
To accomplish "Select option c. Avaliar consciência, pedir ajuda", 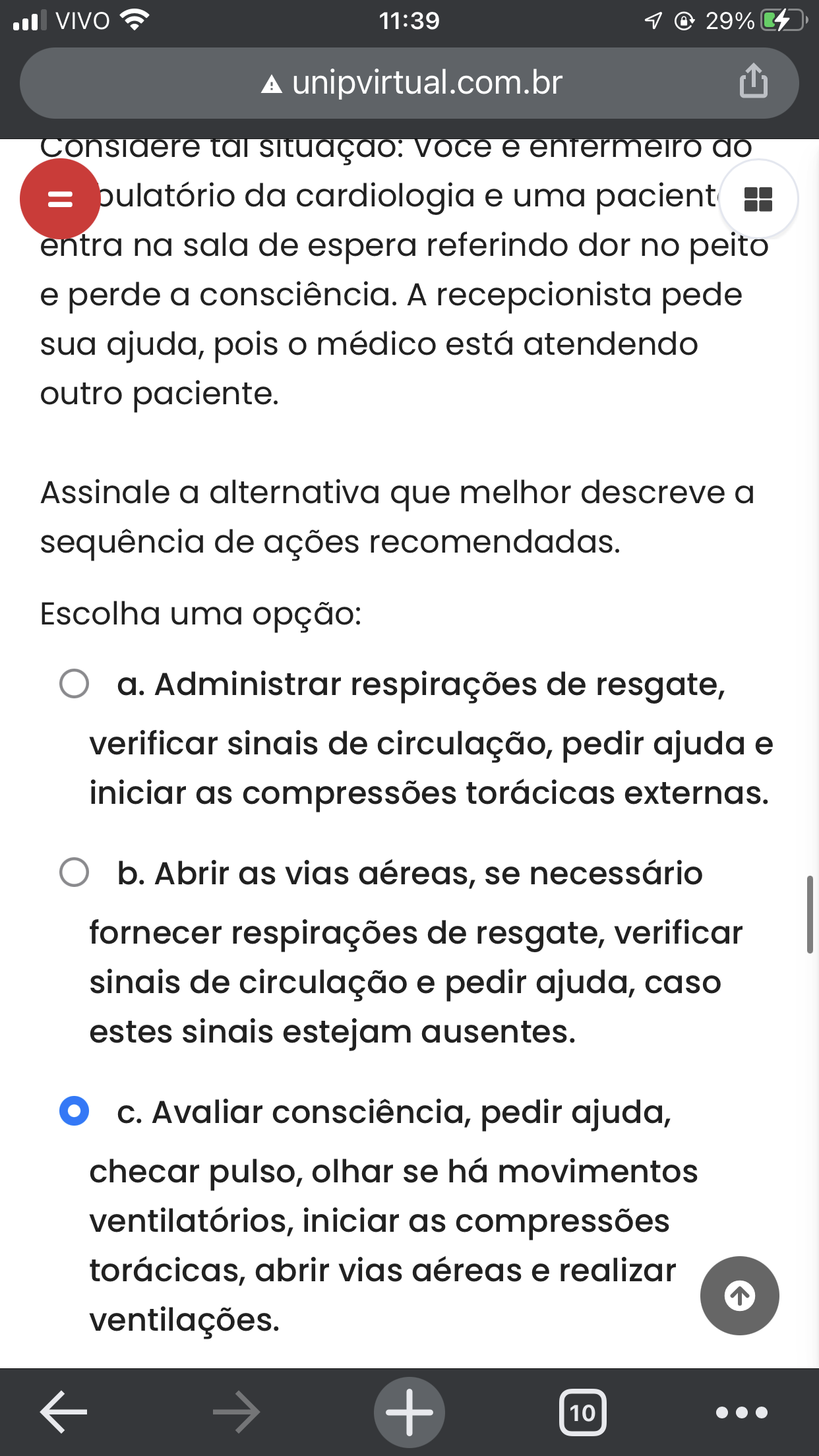I will coord(74,1111).
